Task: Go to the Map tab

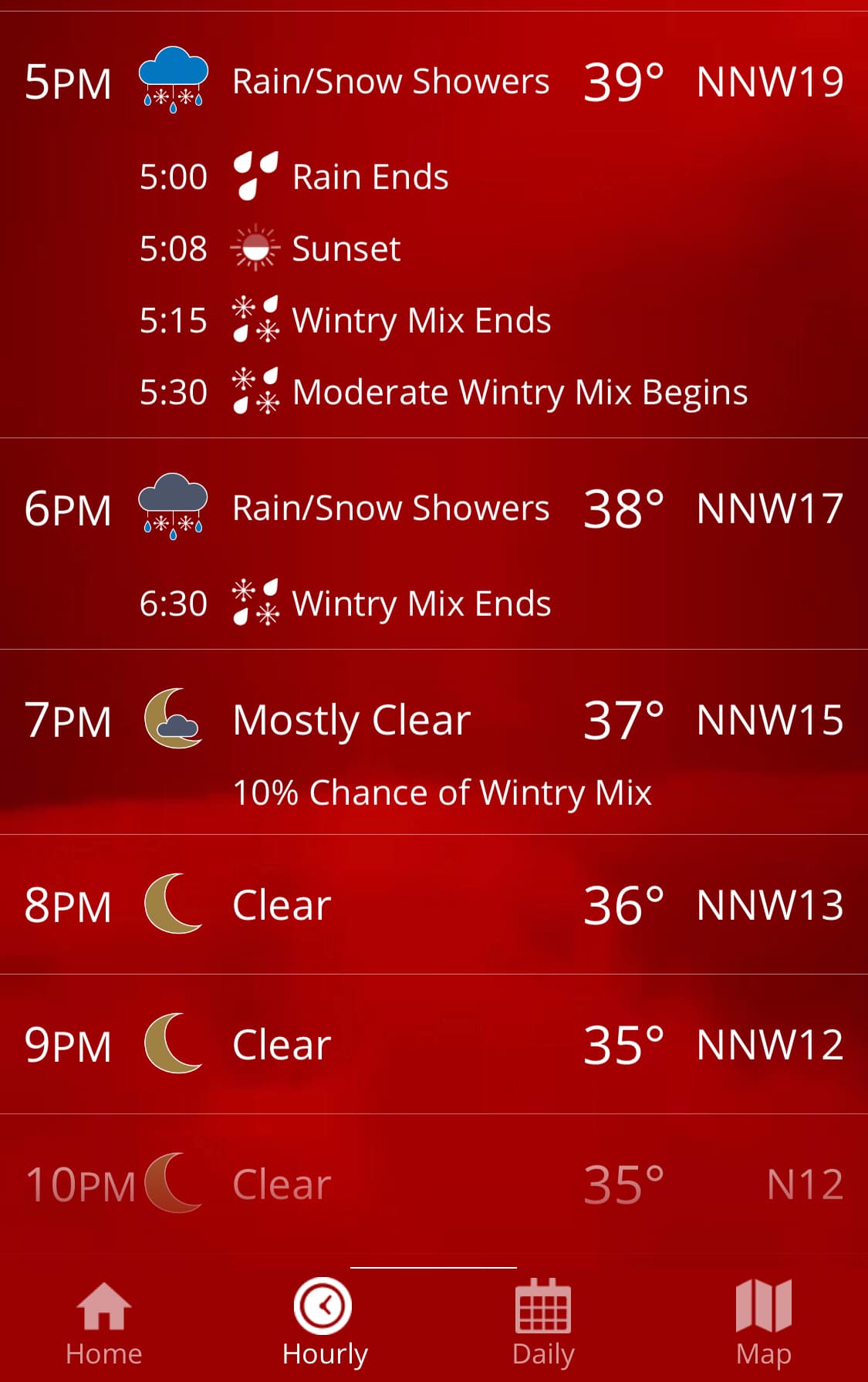Action: click(763, 1322)
